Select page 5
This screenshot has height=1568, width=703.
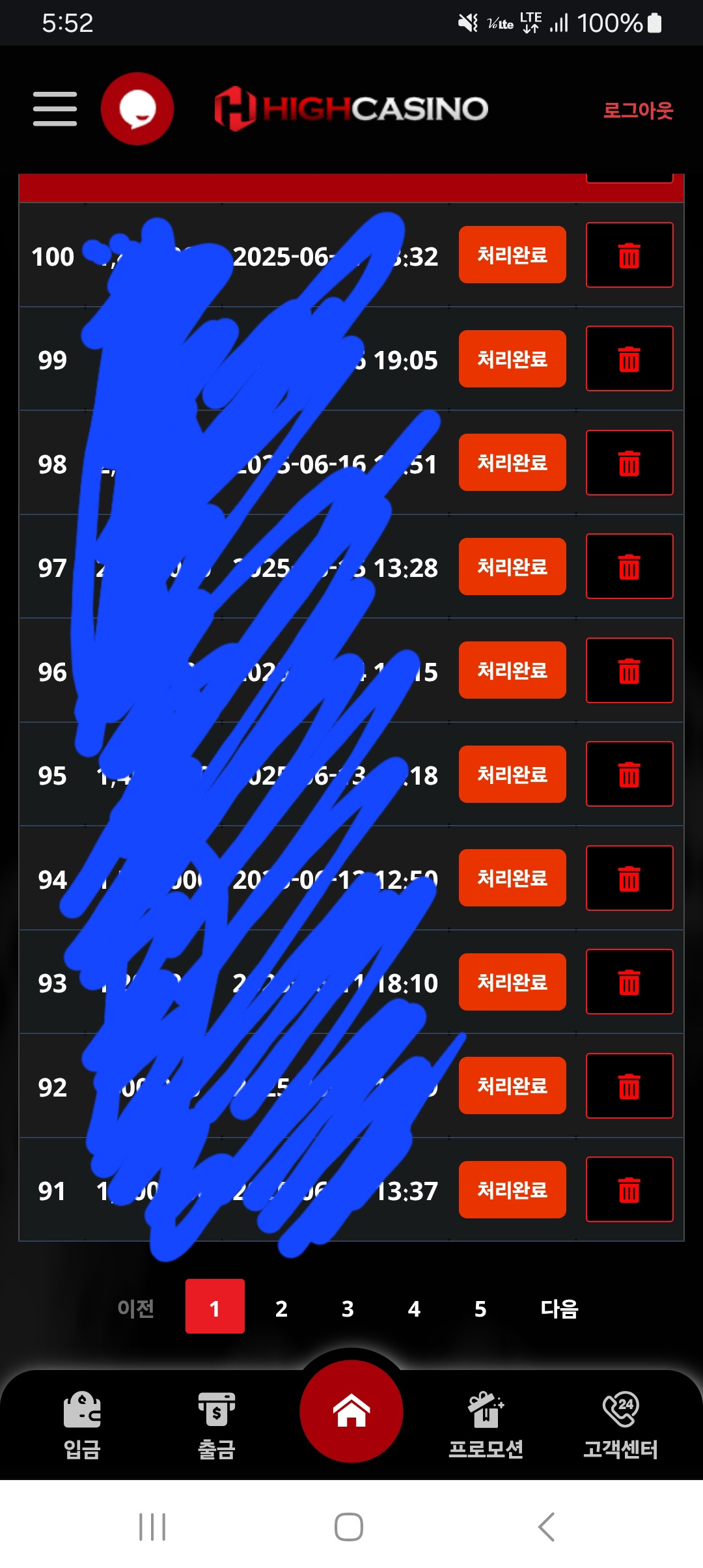(x=480, y=1309)
